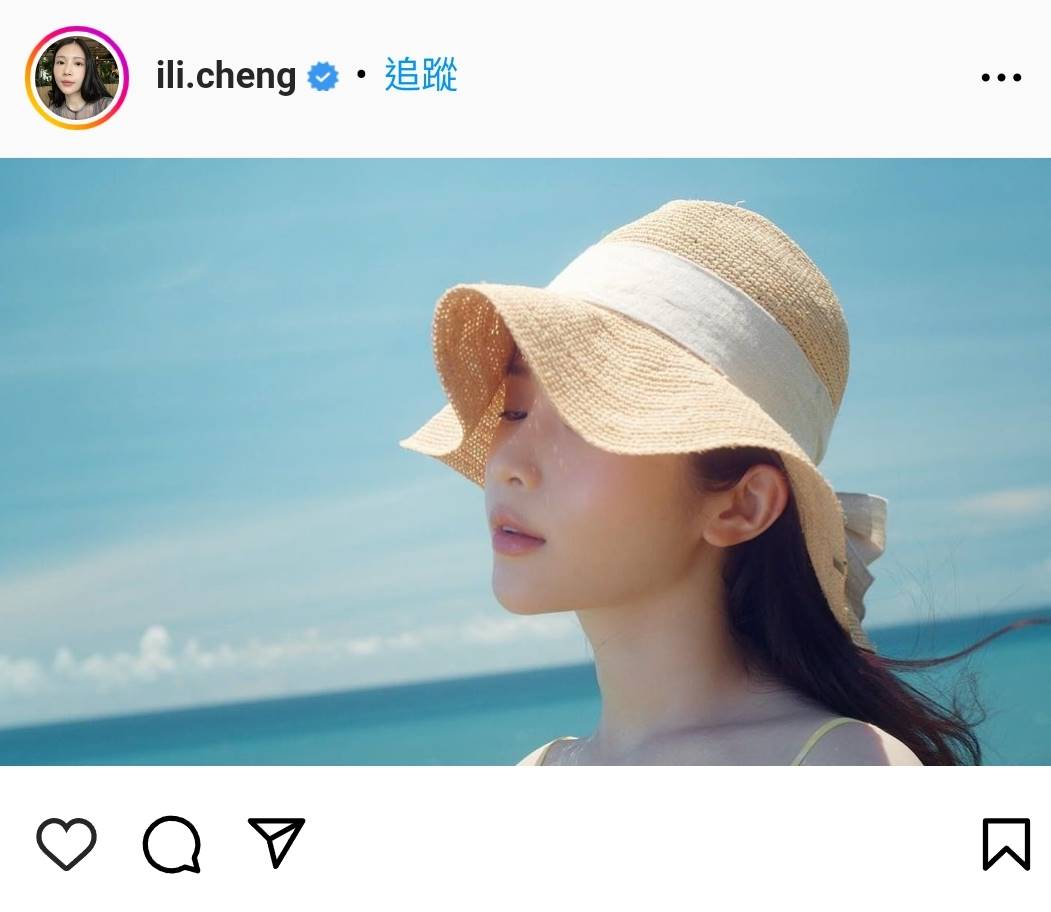The image size is (1051, 912).
Task: Follow ili.cheng via 追蹤 button
Action: pos(420,76)
